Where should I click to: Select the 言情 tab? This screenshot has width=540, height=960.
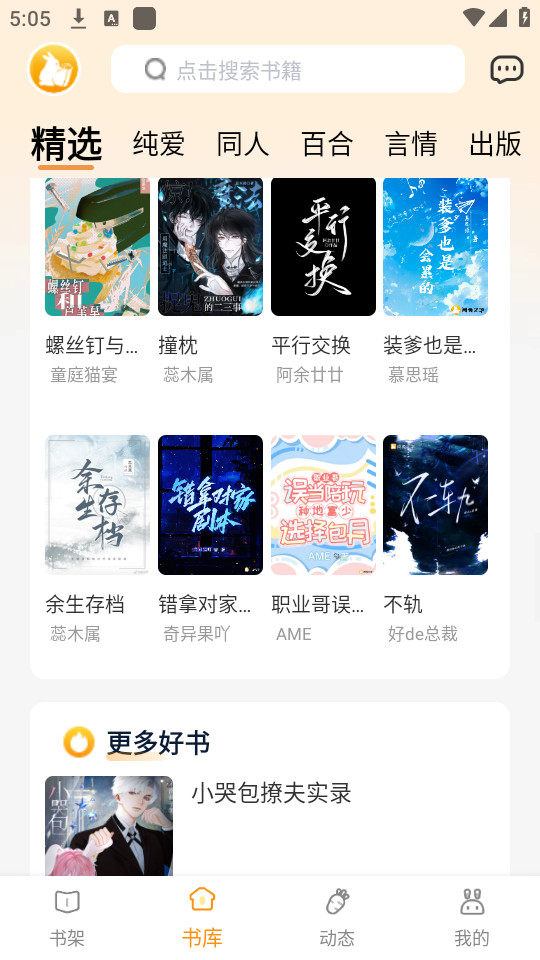tap(411, 144)
